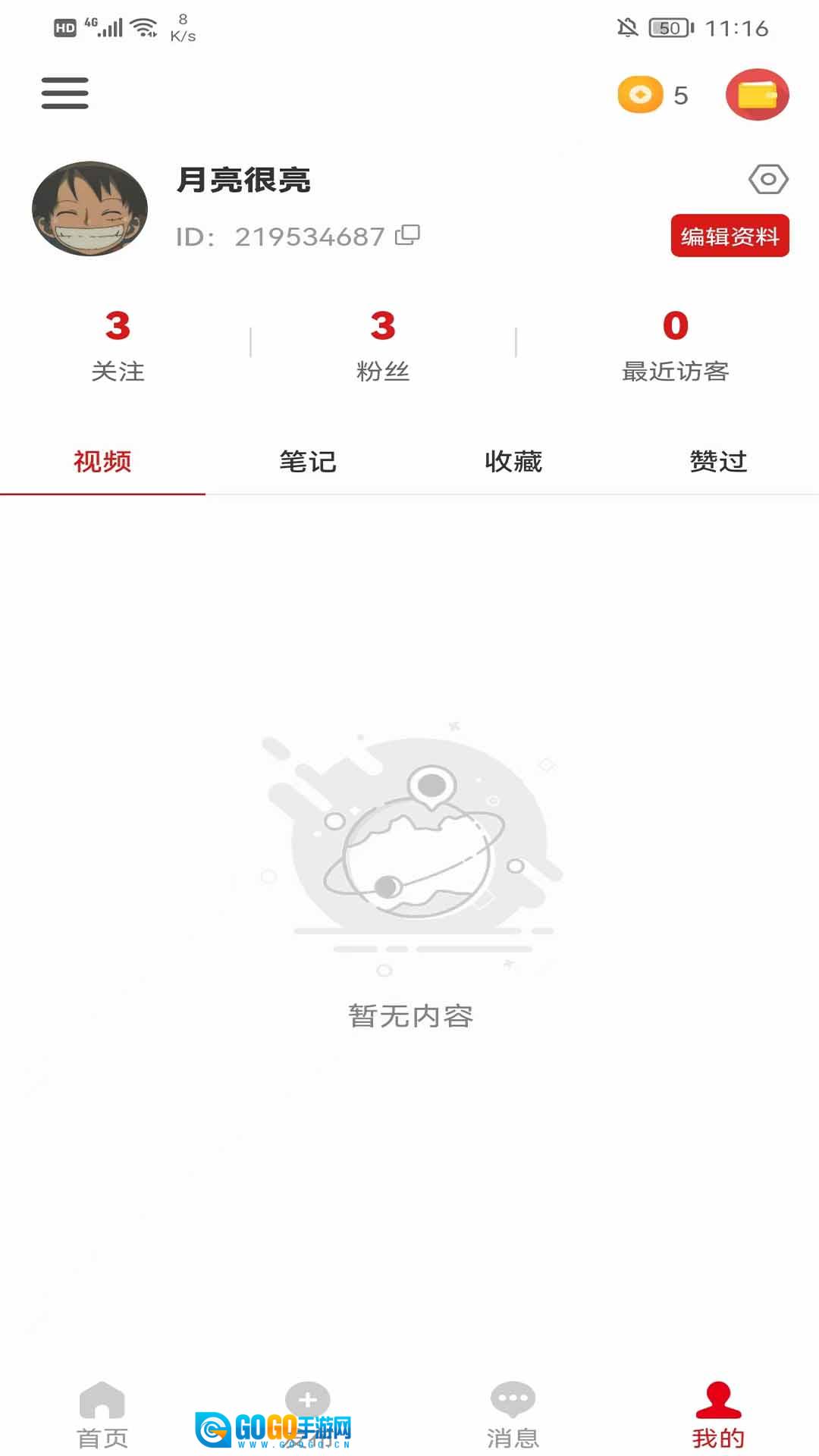The width and height of the screenshot is (819, 1456).
Task: Switch to the 收藏 tab
Action: 513,461
